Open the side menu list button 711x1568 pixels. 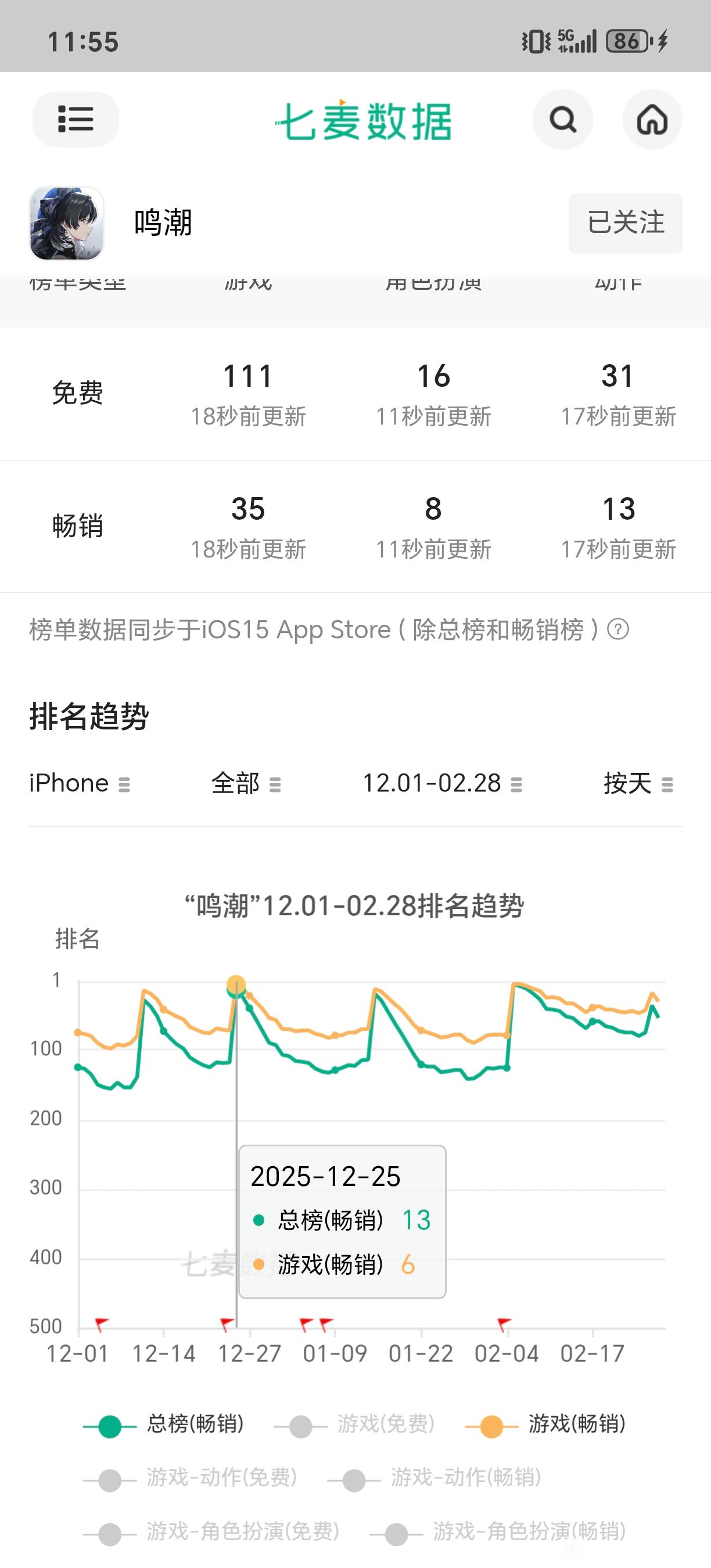pyautogui.click(x=76, y=119)
